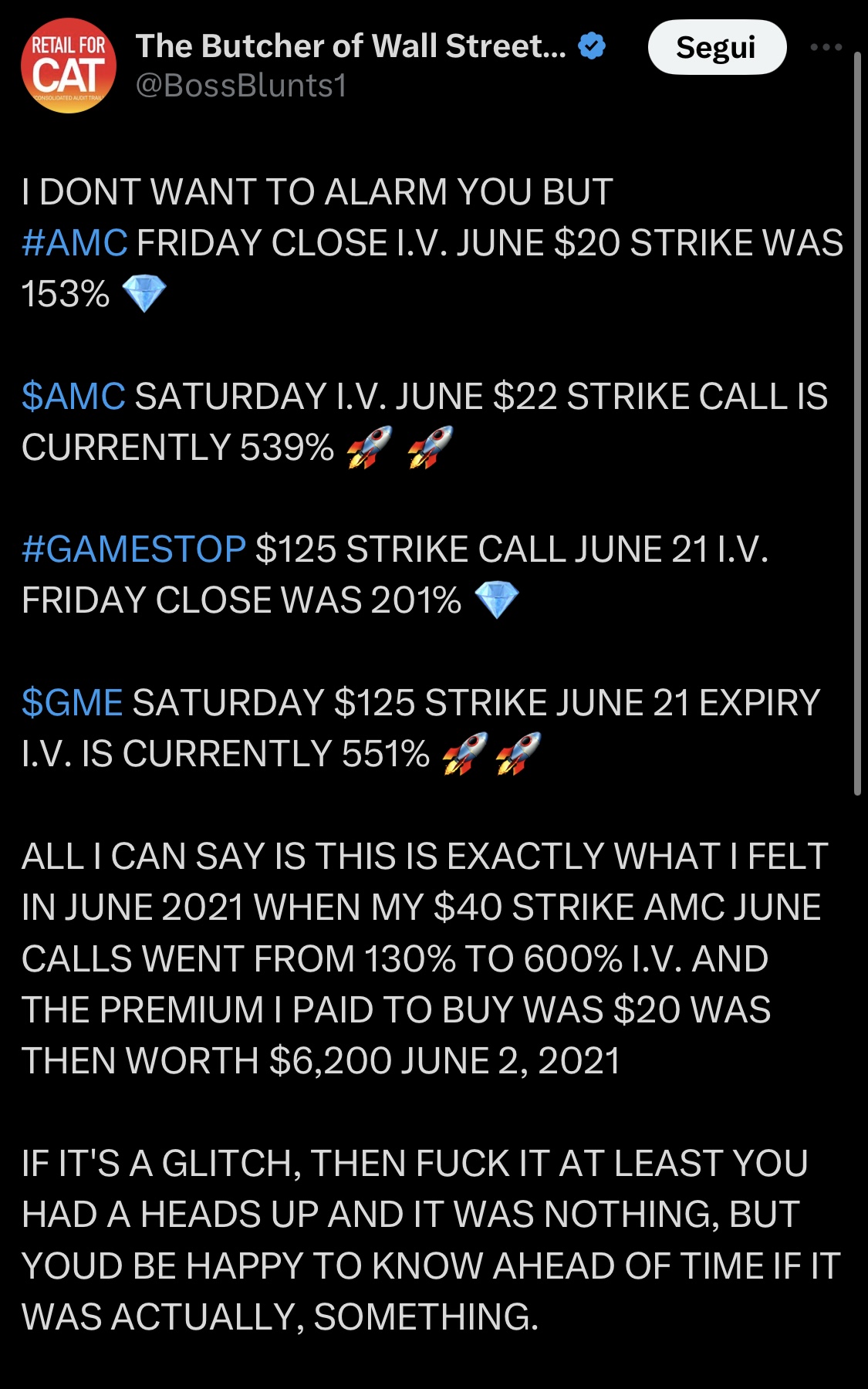Tap the @BossBlunts1 handle
The height and width of the screenshot is (1389, 868).
point(241,86)
